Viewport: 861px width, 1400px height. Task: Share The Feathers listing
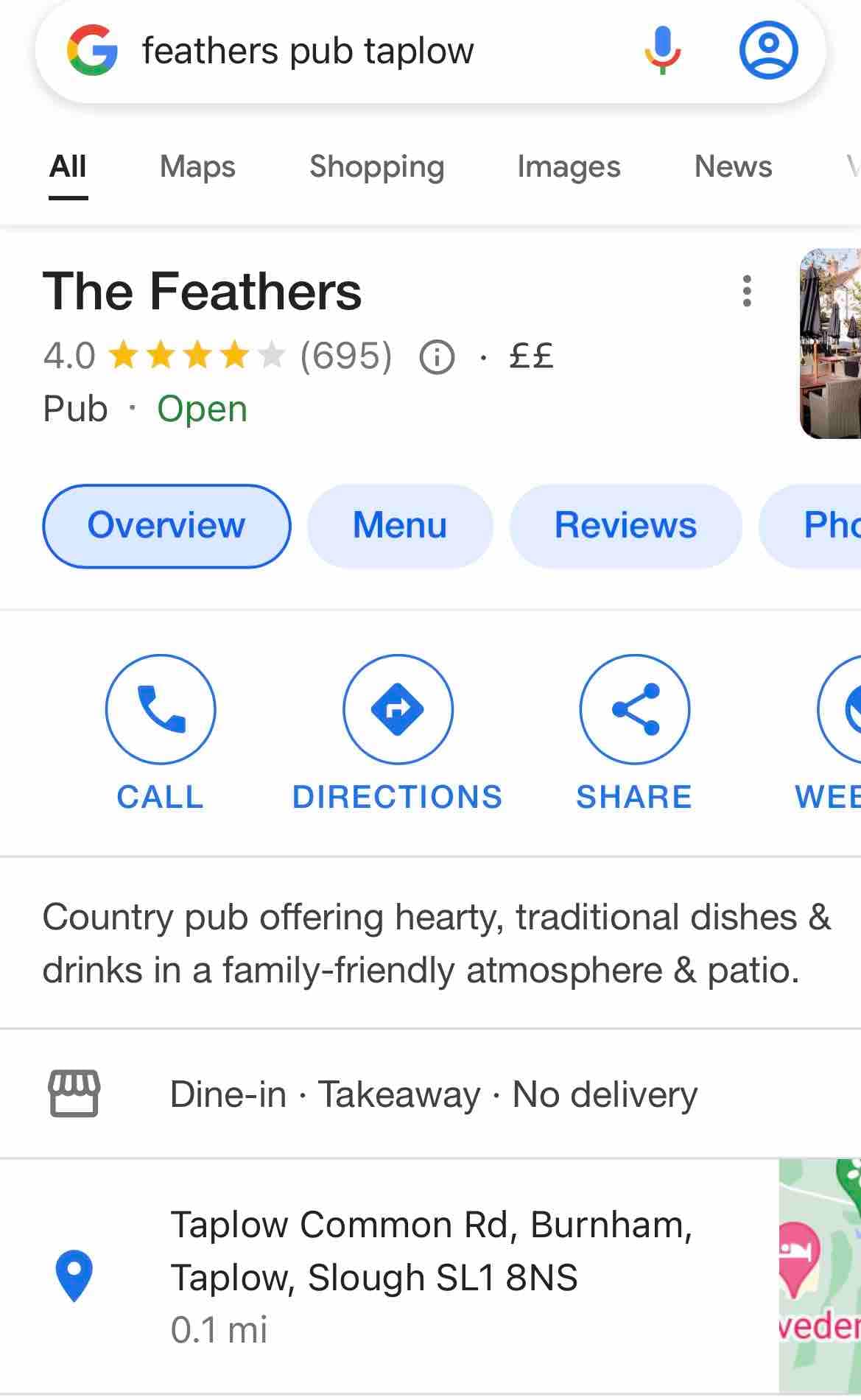tap(634, 708)
